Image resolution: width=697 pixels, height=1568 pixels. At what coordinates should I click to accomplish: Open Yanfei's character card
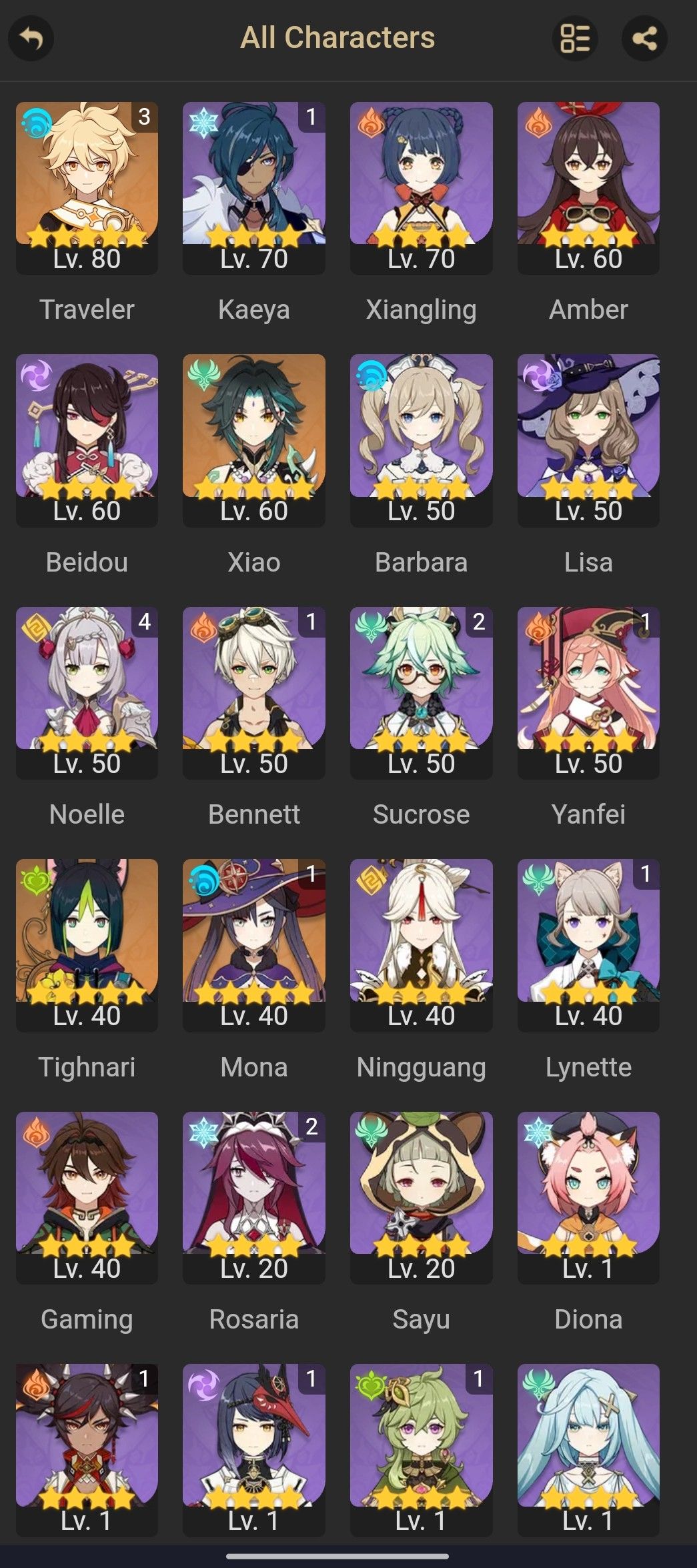pyautogui.click(x=588, y=692)
